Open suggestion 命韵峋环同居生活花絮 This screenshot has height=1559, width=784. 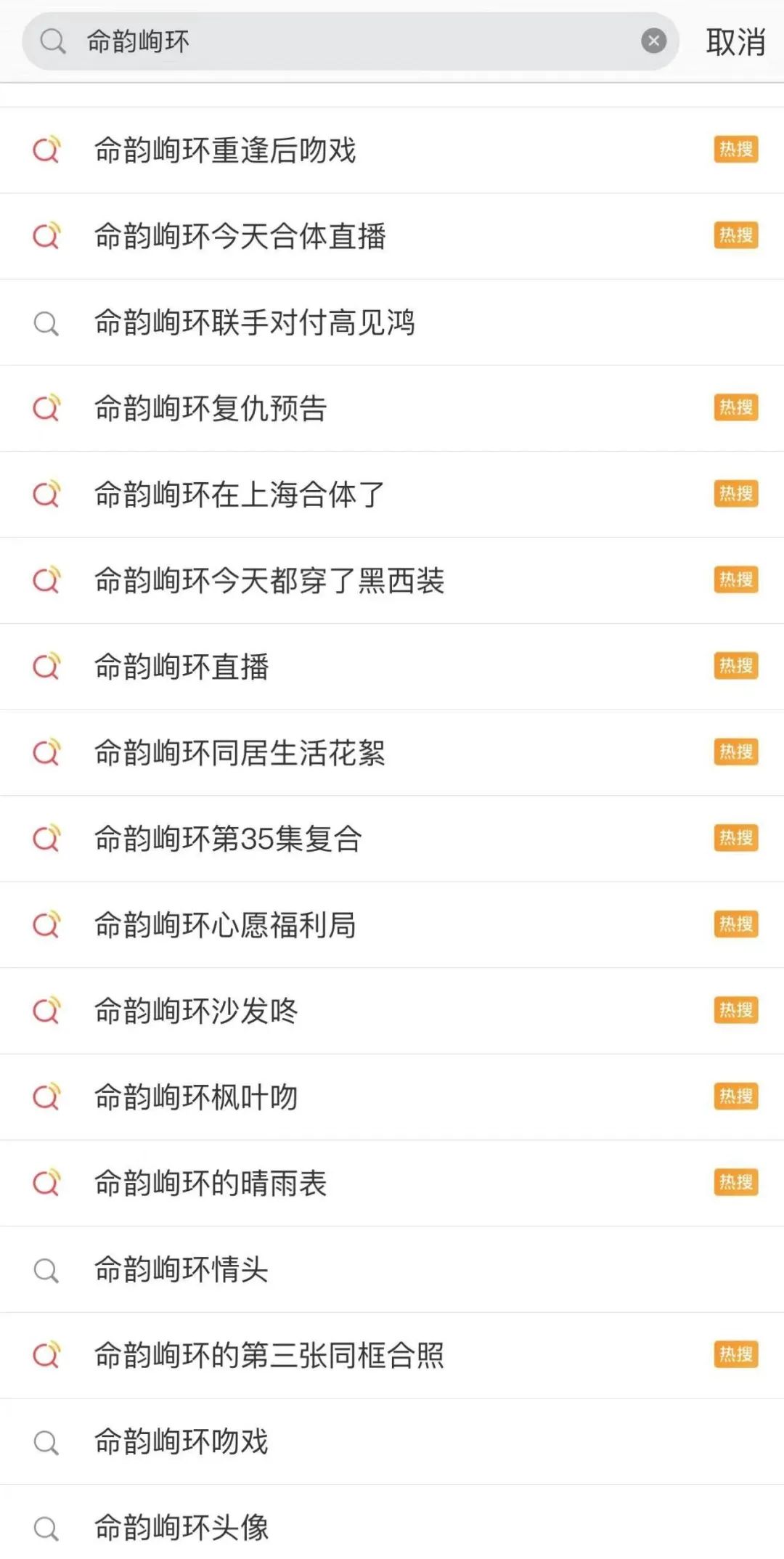point(240,752)
